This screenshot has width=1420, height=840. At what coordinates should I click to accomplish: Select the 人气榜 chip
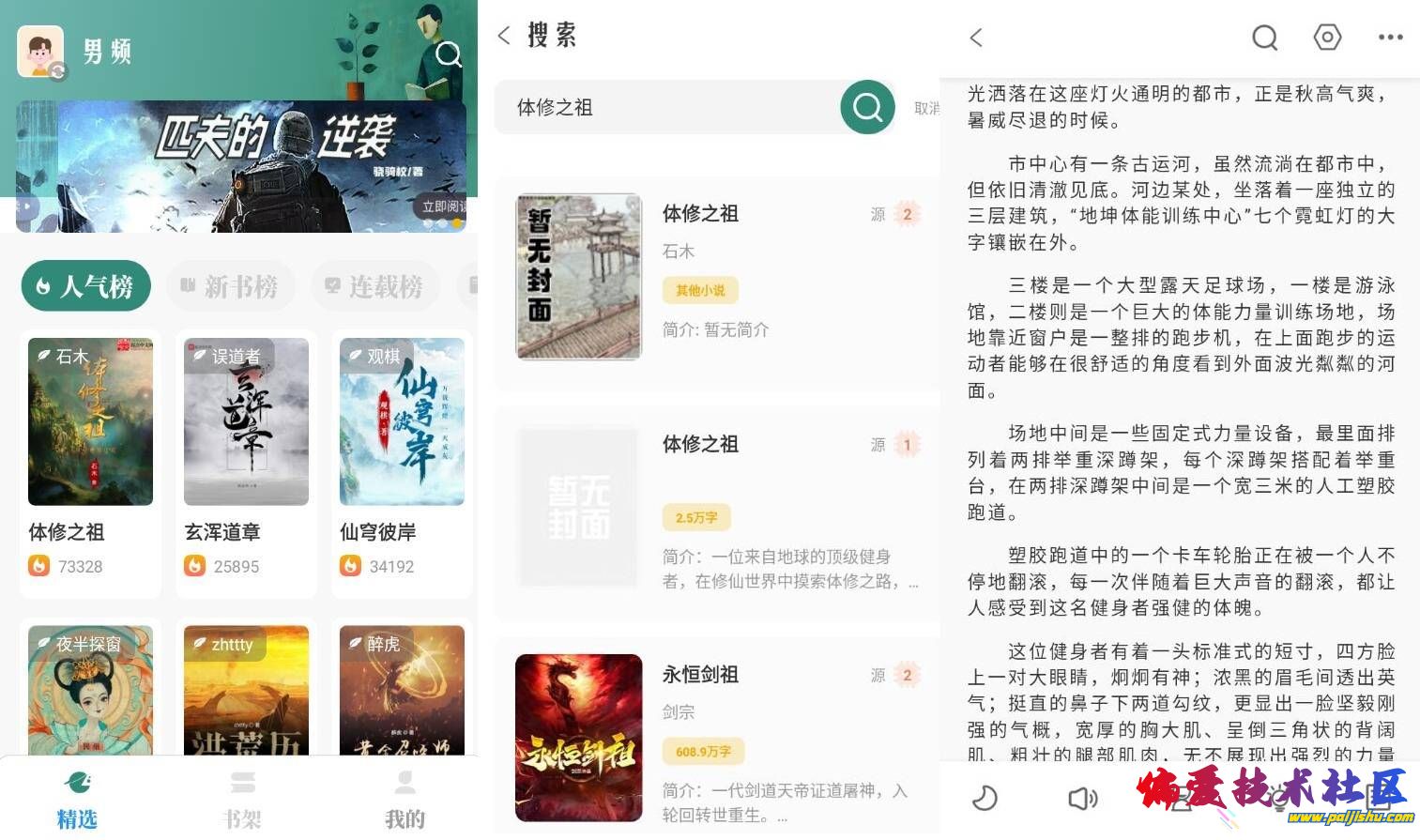click(85, 286)
